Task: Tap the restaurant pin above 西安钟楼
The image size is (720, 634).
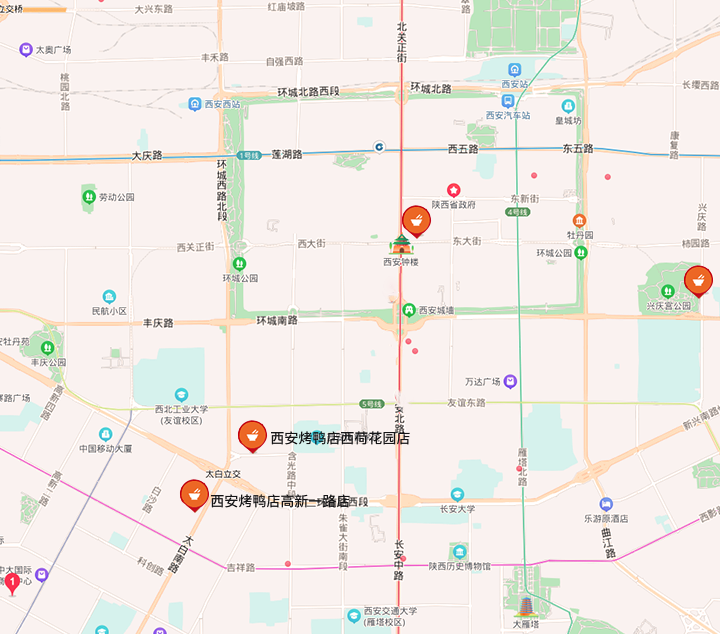Action: pos(416,220)
